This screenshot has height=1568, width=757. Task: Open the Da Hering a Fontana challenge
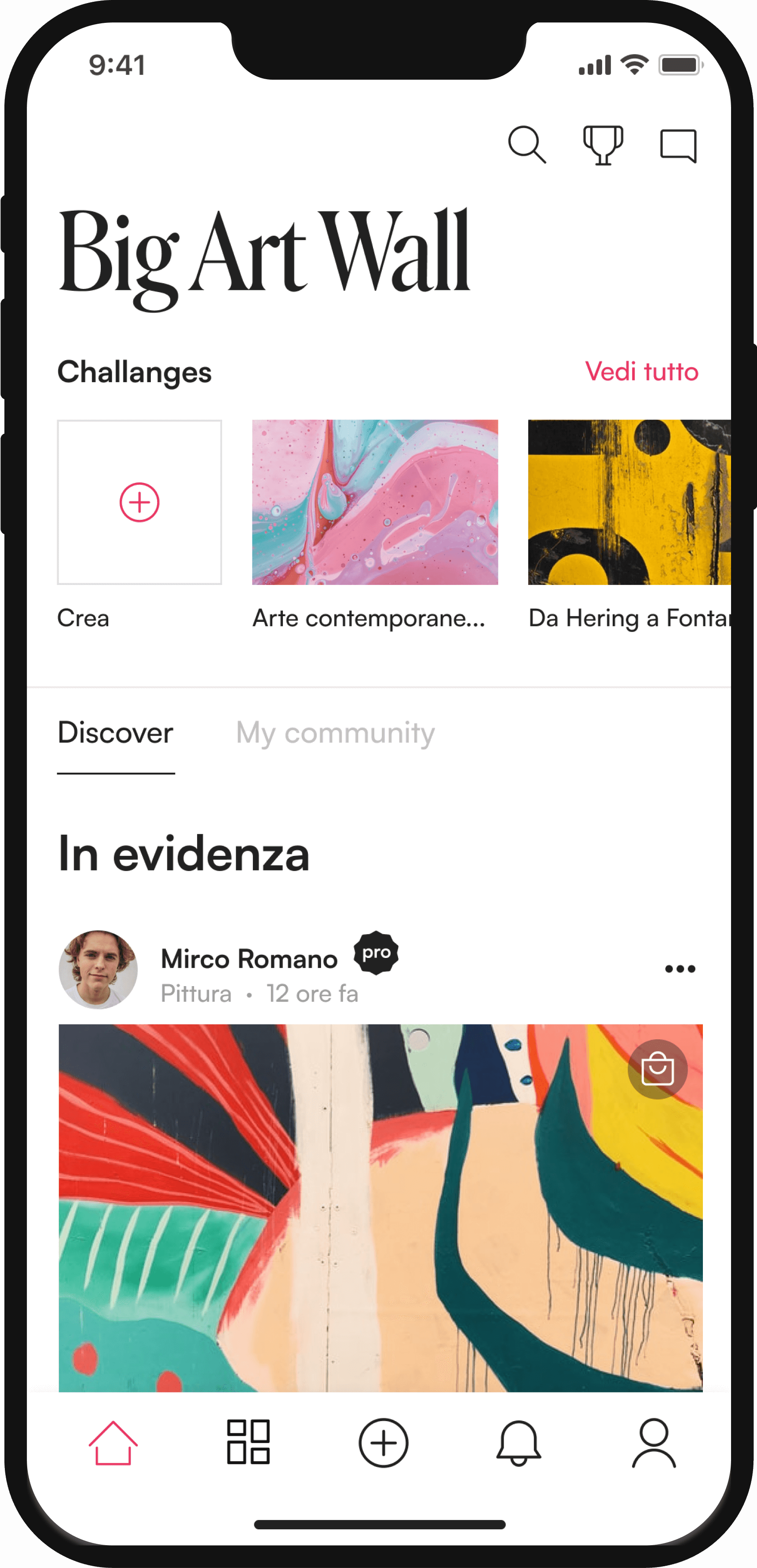629,502
